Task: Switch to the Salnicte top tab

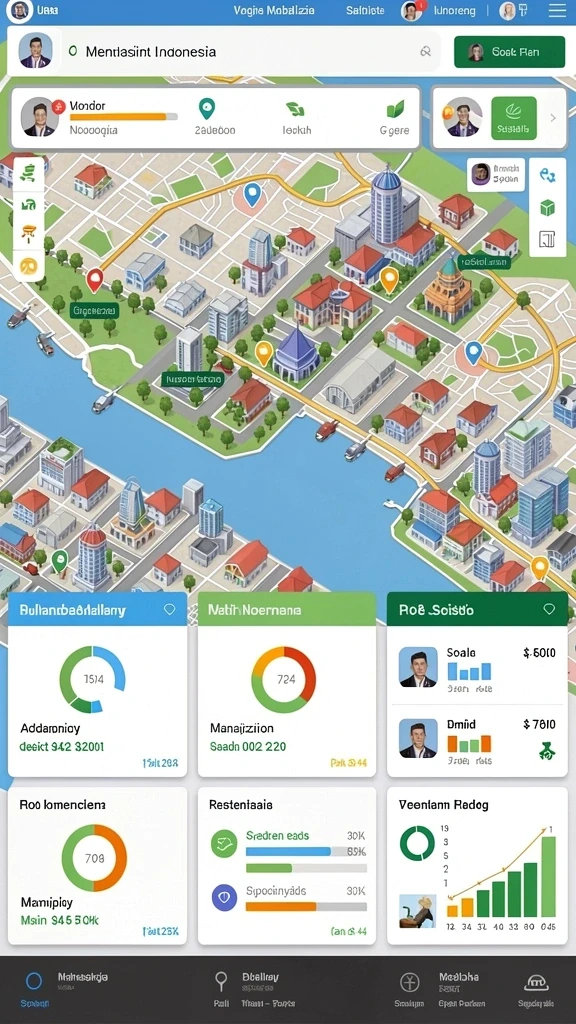Action: click(x=366, y=10)
